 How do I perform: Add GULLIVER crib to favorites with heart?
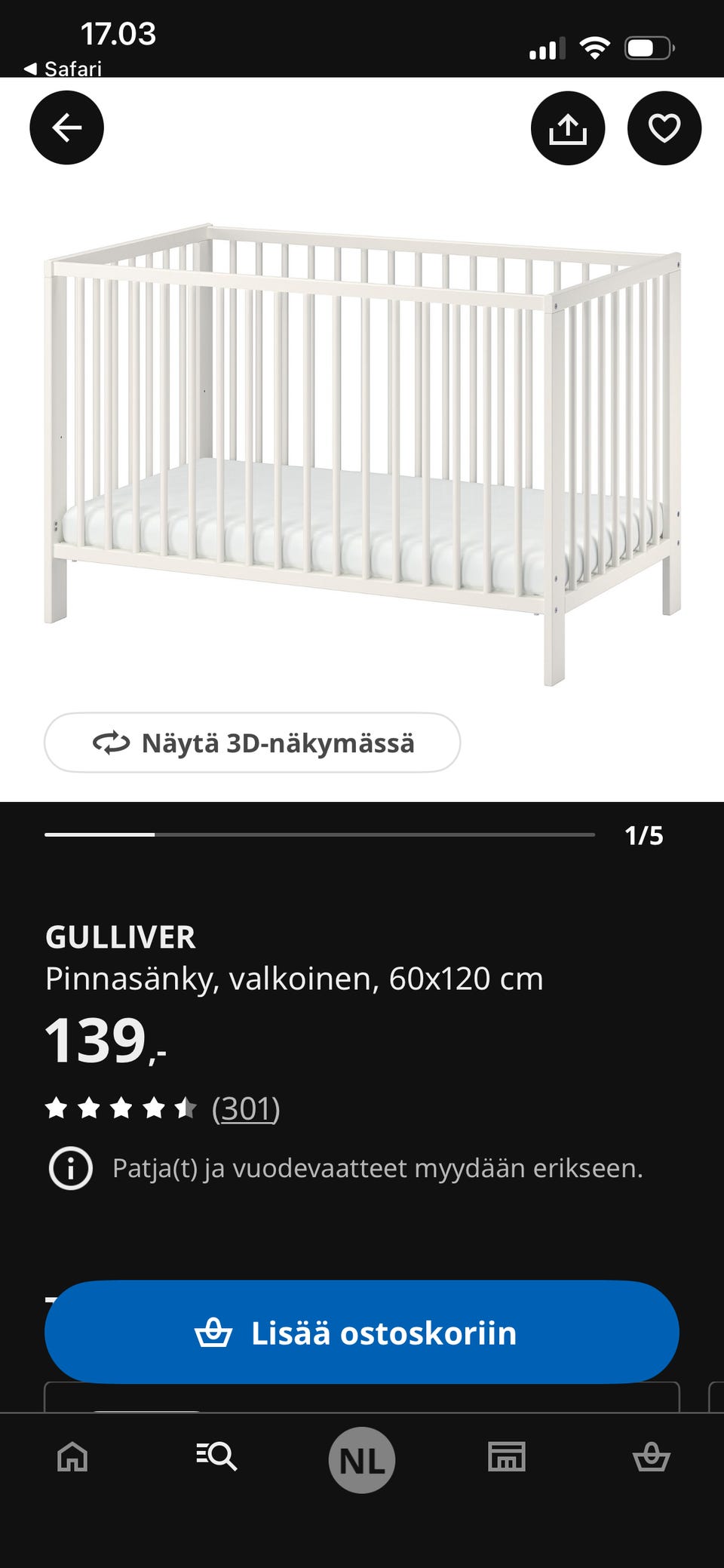[664, 128]
